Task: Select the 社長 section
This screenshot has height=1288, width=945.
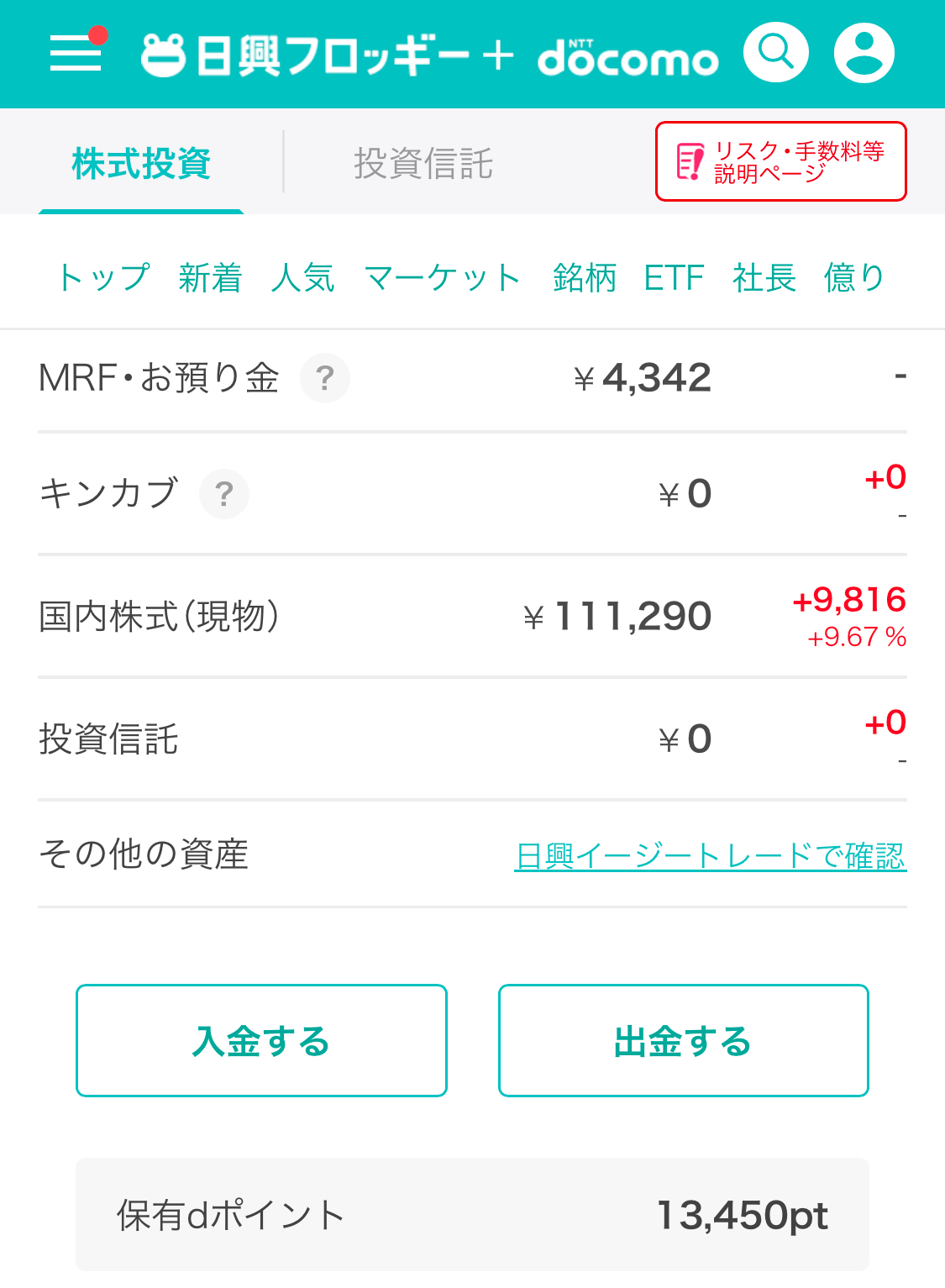Action: [764, 277]
